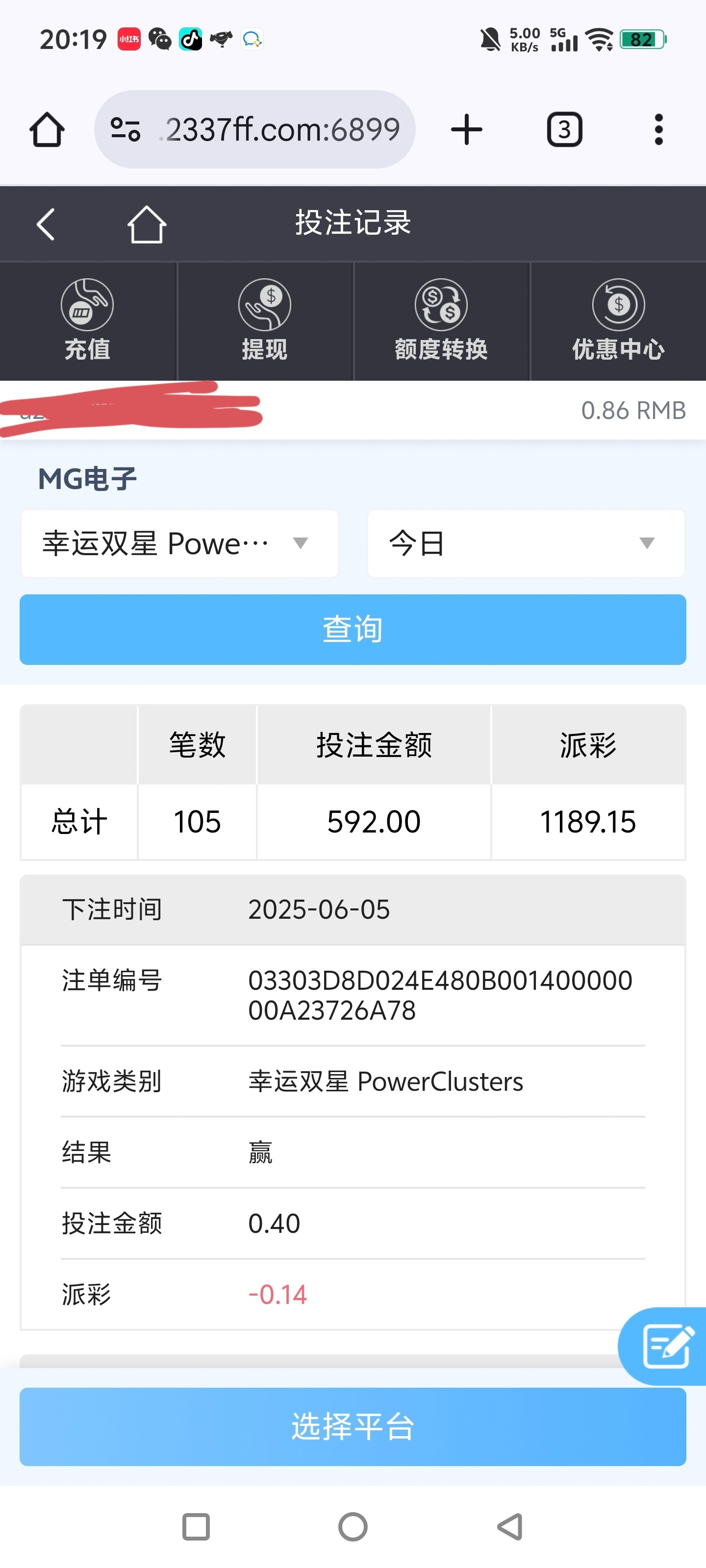Screen dimensions: 706x1568
Task: Open the site home icon beside 投注记录
Action: tap(146, 224)
